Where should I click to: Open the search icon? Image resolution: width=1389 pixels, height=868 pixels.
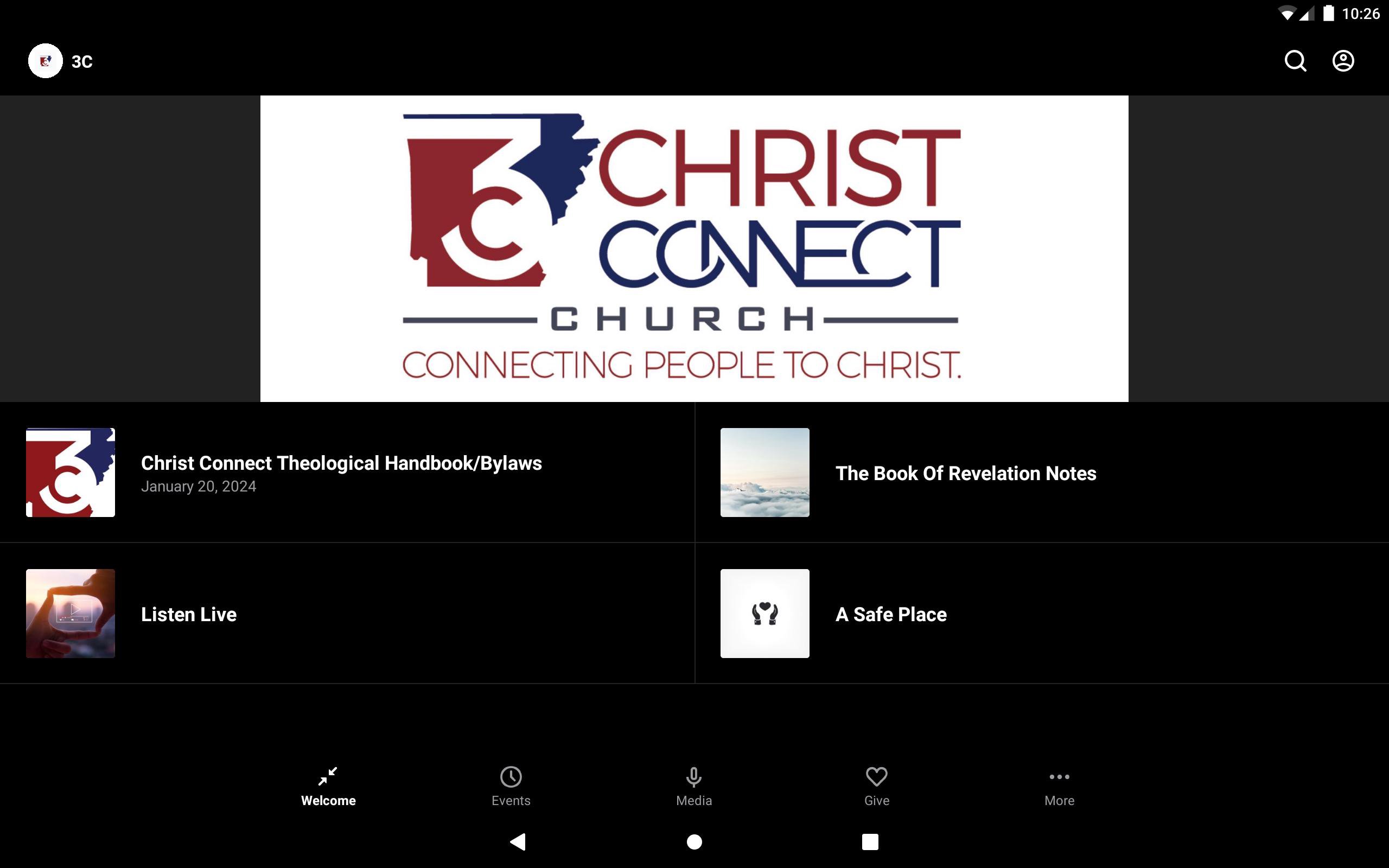coord(1295,61)
